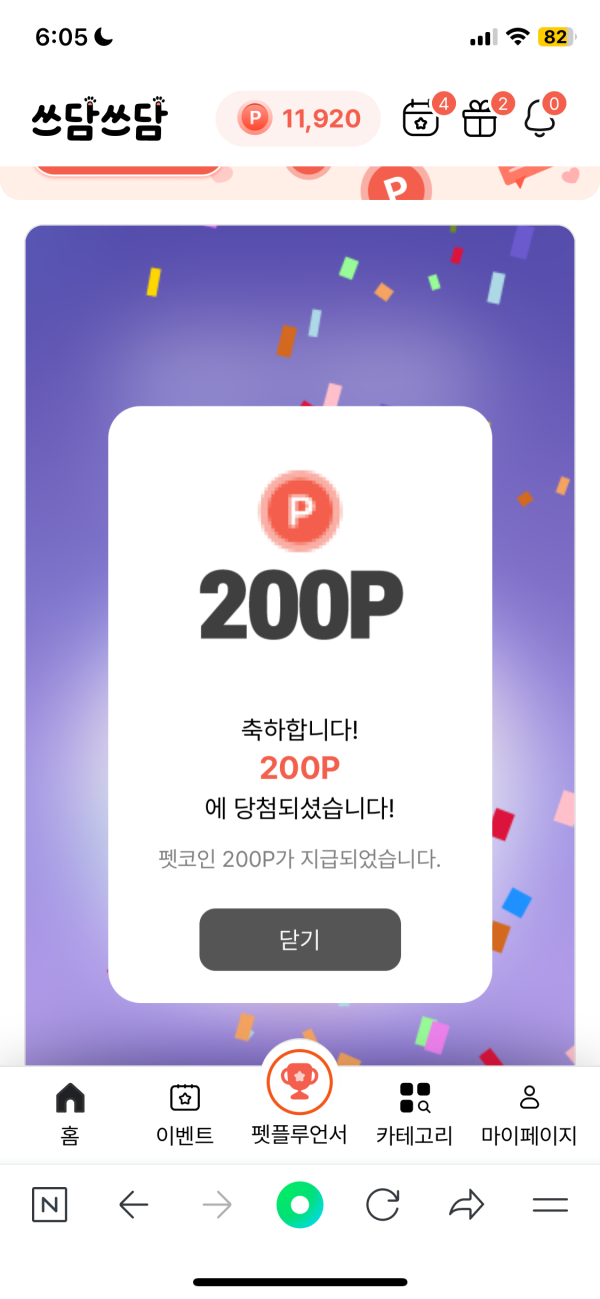Image resolution: width=600 pixels, height=1299 pixels.
Task: Tap the green Naver search button
Action: (300, 1205)
